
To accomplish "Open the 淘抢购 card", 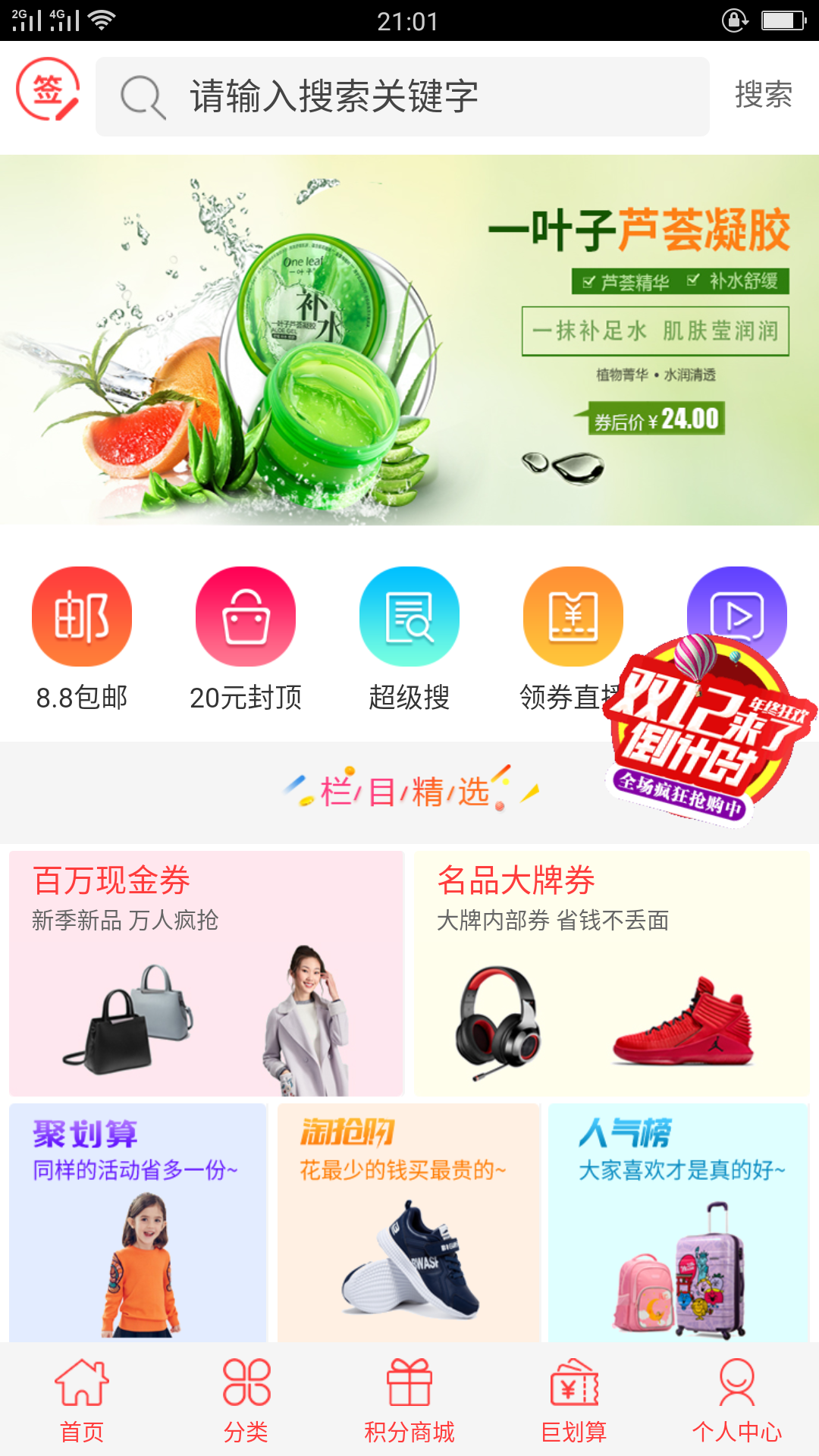I will coord(409,1222).
